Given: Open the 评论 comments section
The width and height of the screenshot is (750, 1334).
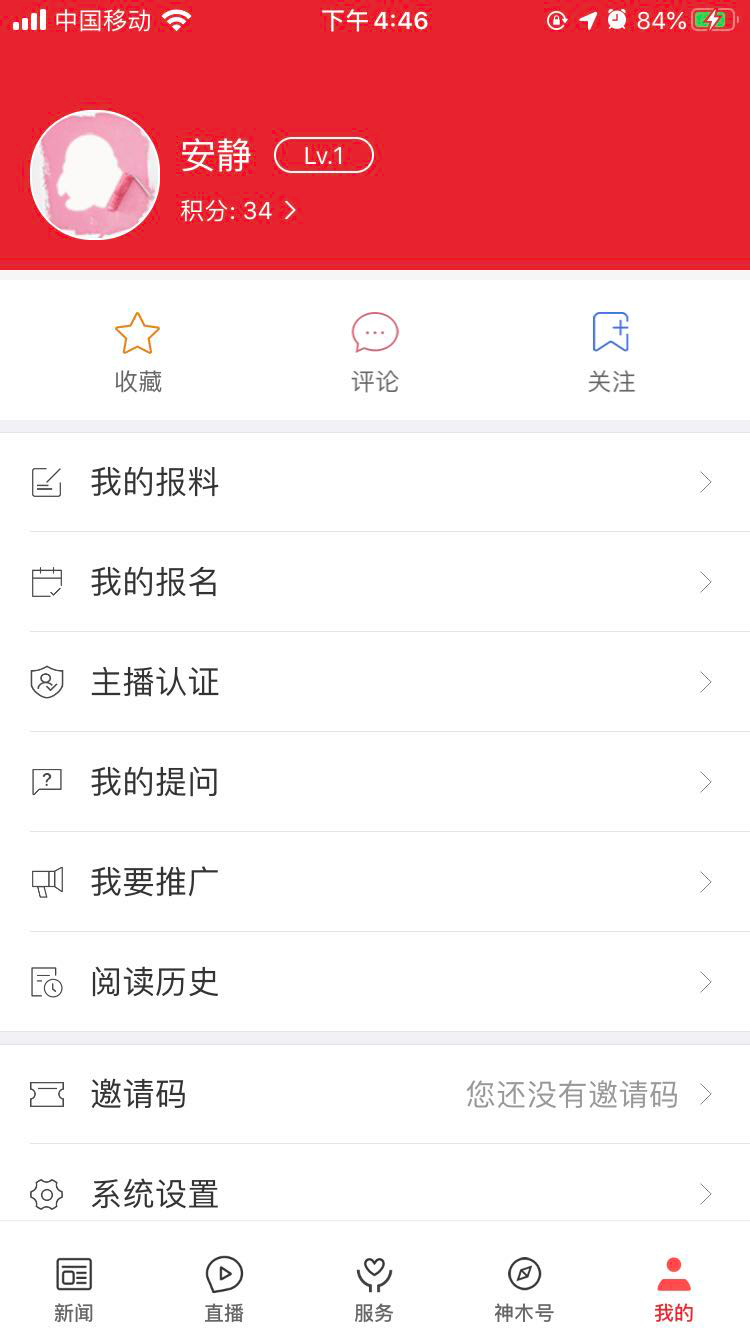Looking at the screenshot, I should [375, 352].
